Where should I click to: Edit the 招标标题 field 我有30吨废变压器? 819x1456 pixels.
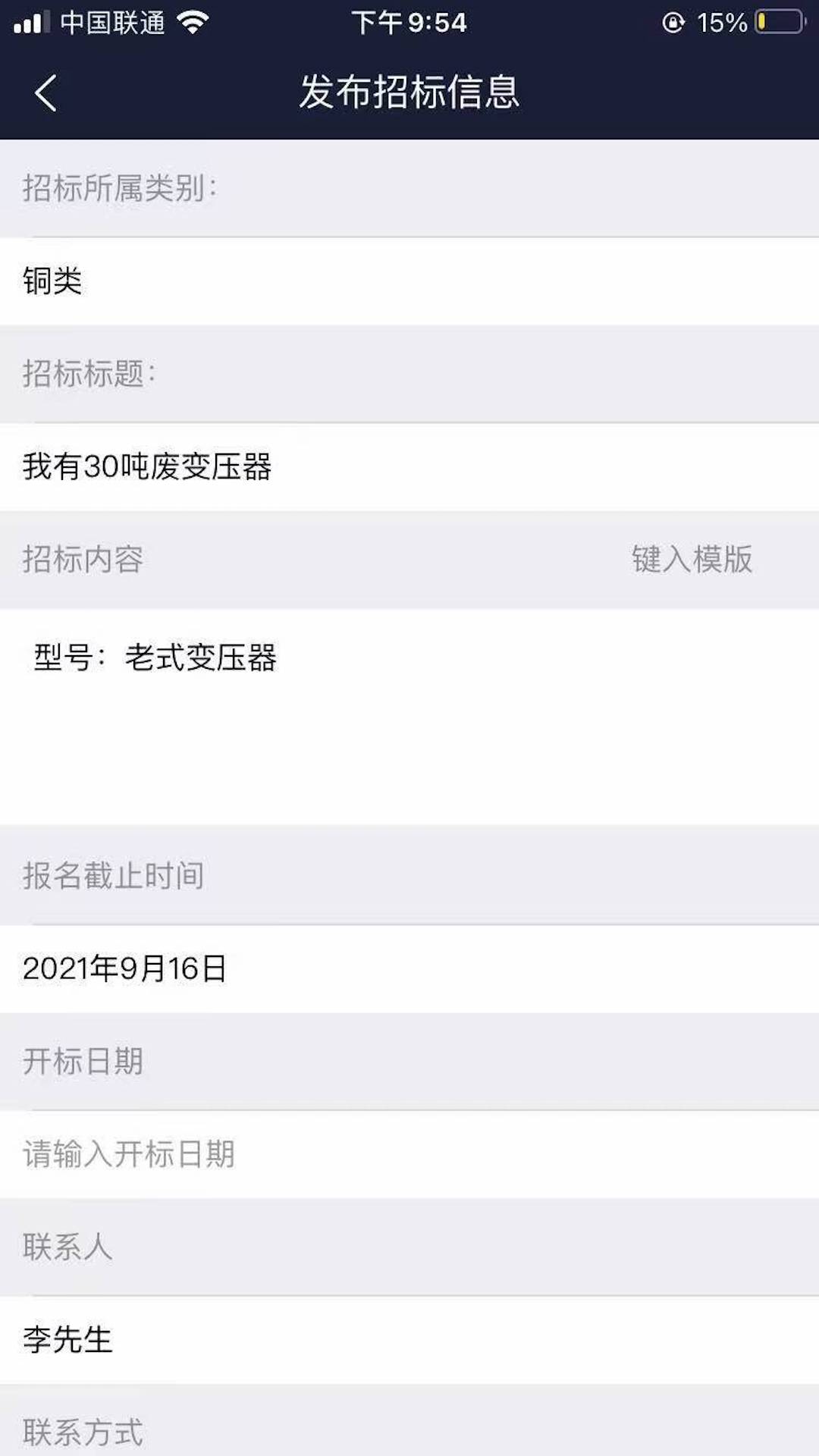point(409,466)
